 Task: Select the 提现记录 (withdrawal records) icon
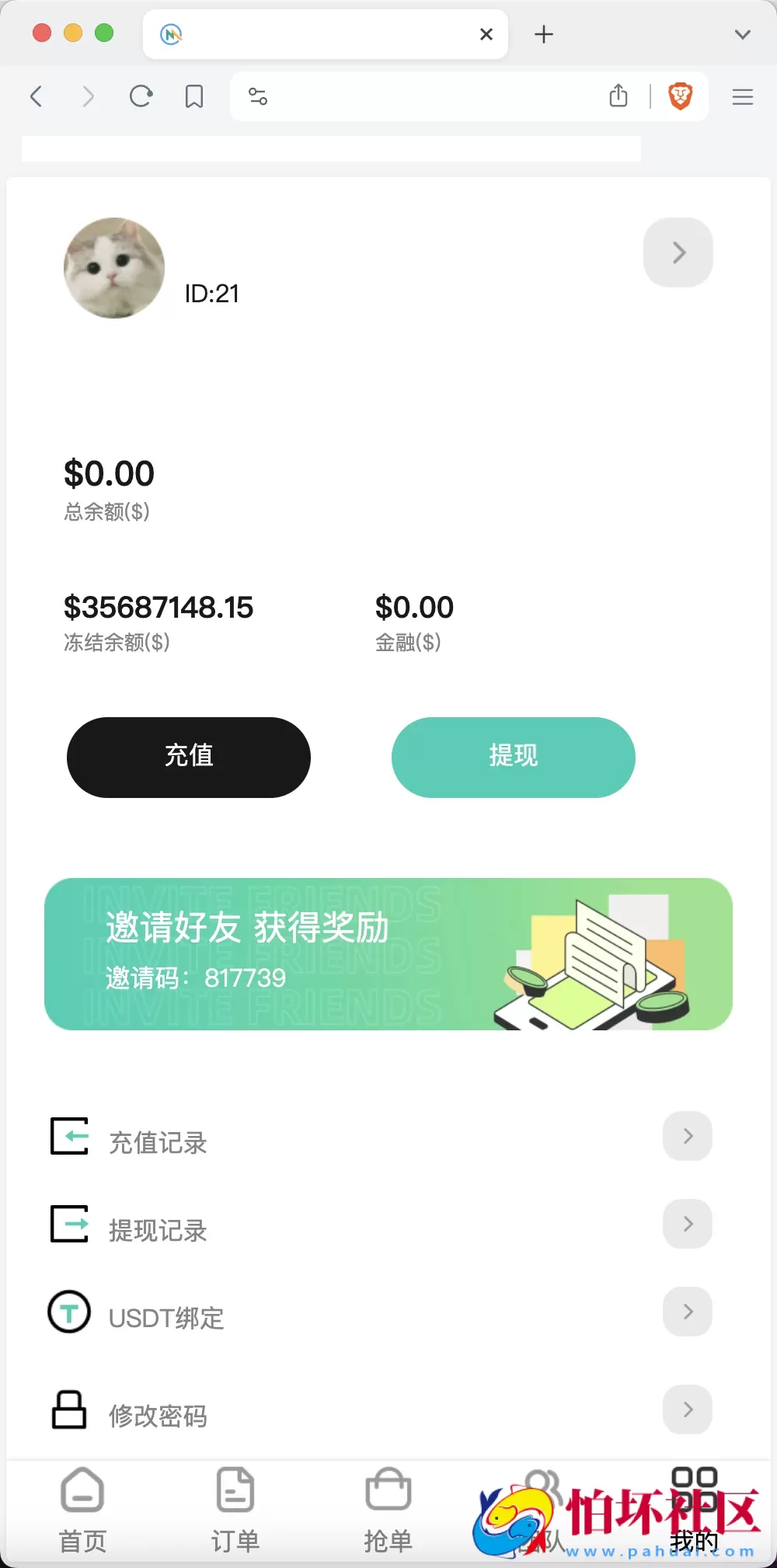point(69,1224)
